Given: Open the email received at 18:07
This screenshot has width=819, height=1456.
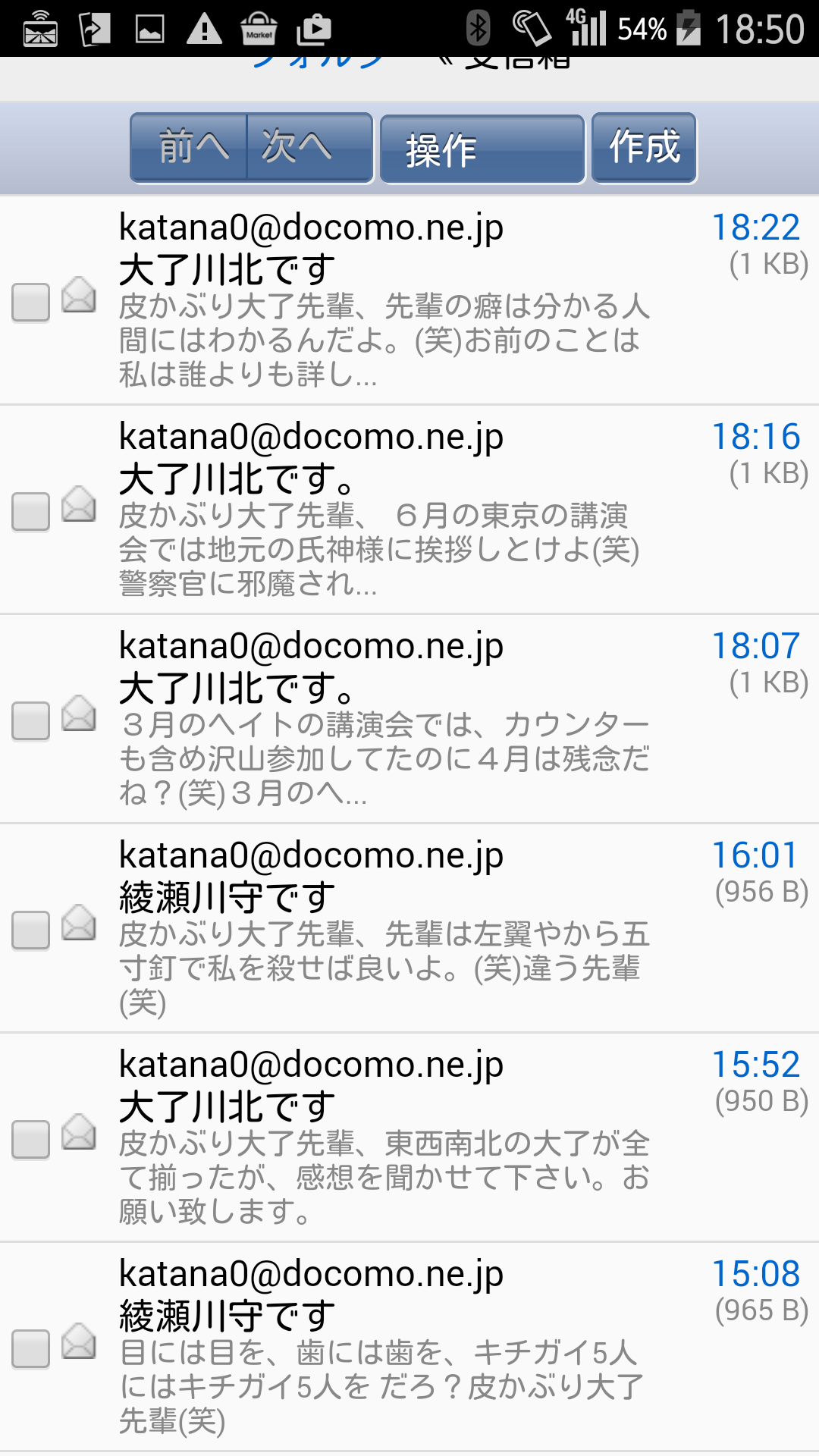Looking at the screenshot, I should 384,719.
